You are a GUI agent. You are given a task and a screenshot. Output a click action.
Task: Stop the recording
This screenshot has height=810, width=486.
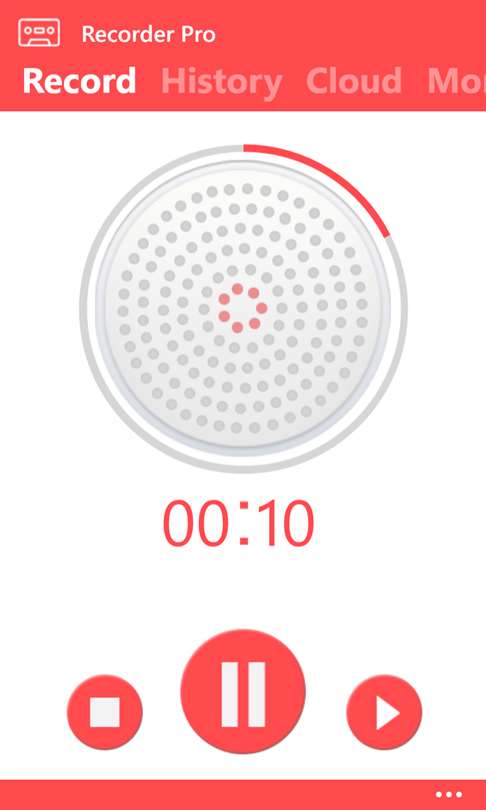pyautogui.click(x=105, y=712)
